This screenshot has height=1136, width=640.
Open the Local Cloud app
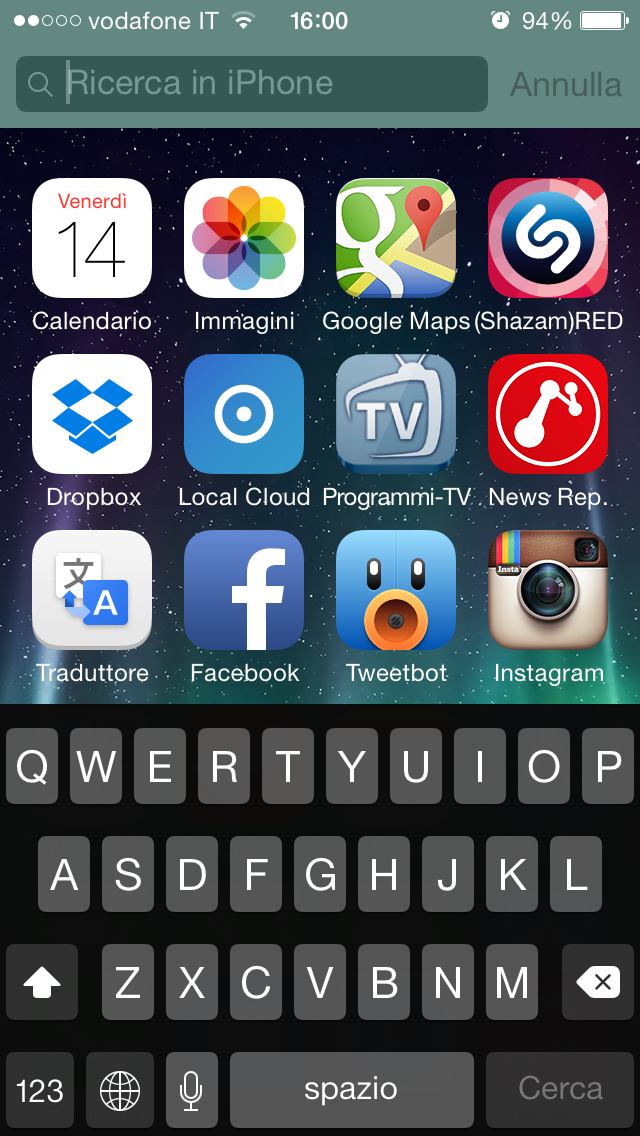tap(244, 414)
